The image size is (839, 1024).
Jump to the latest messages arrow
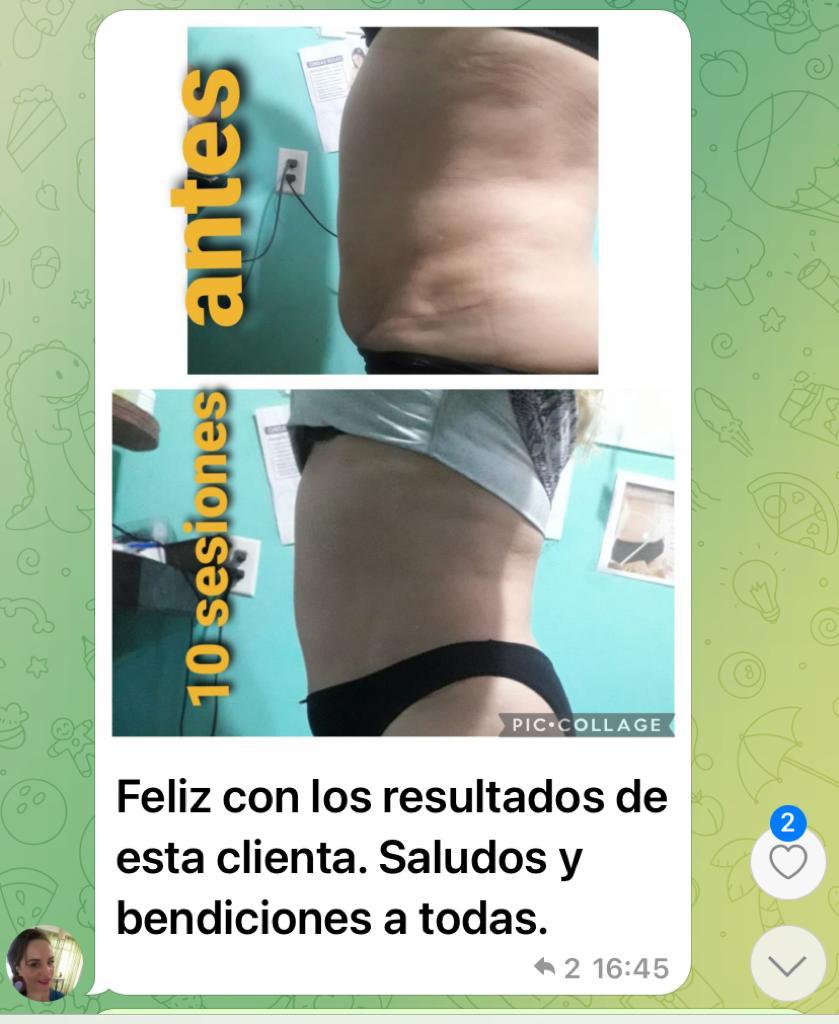click(x=788, y=964)
